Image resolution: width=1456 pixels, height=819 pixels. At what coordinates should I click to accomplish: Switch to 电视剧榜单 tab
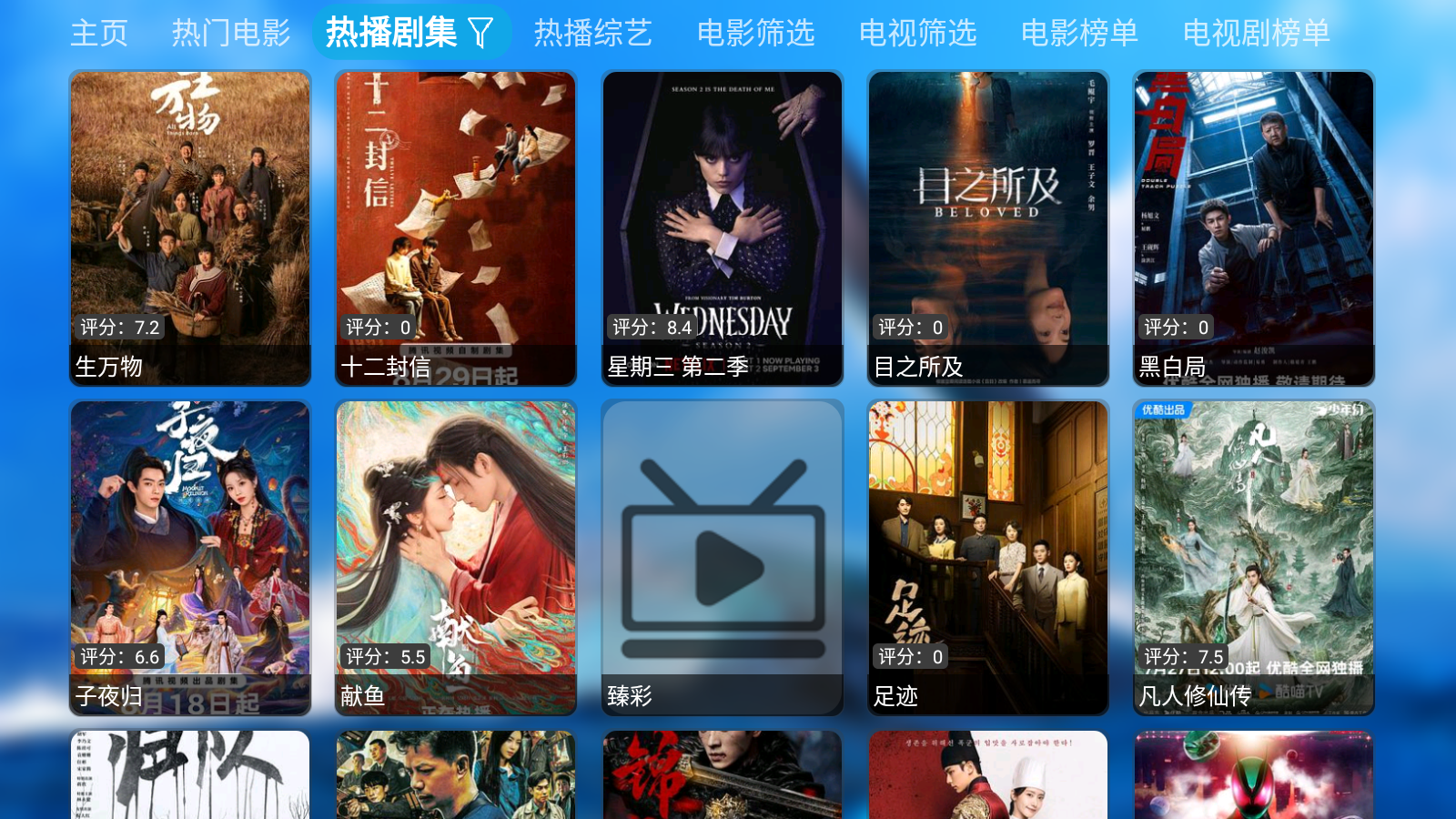tap(1256, 33)
